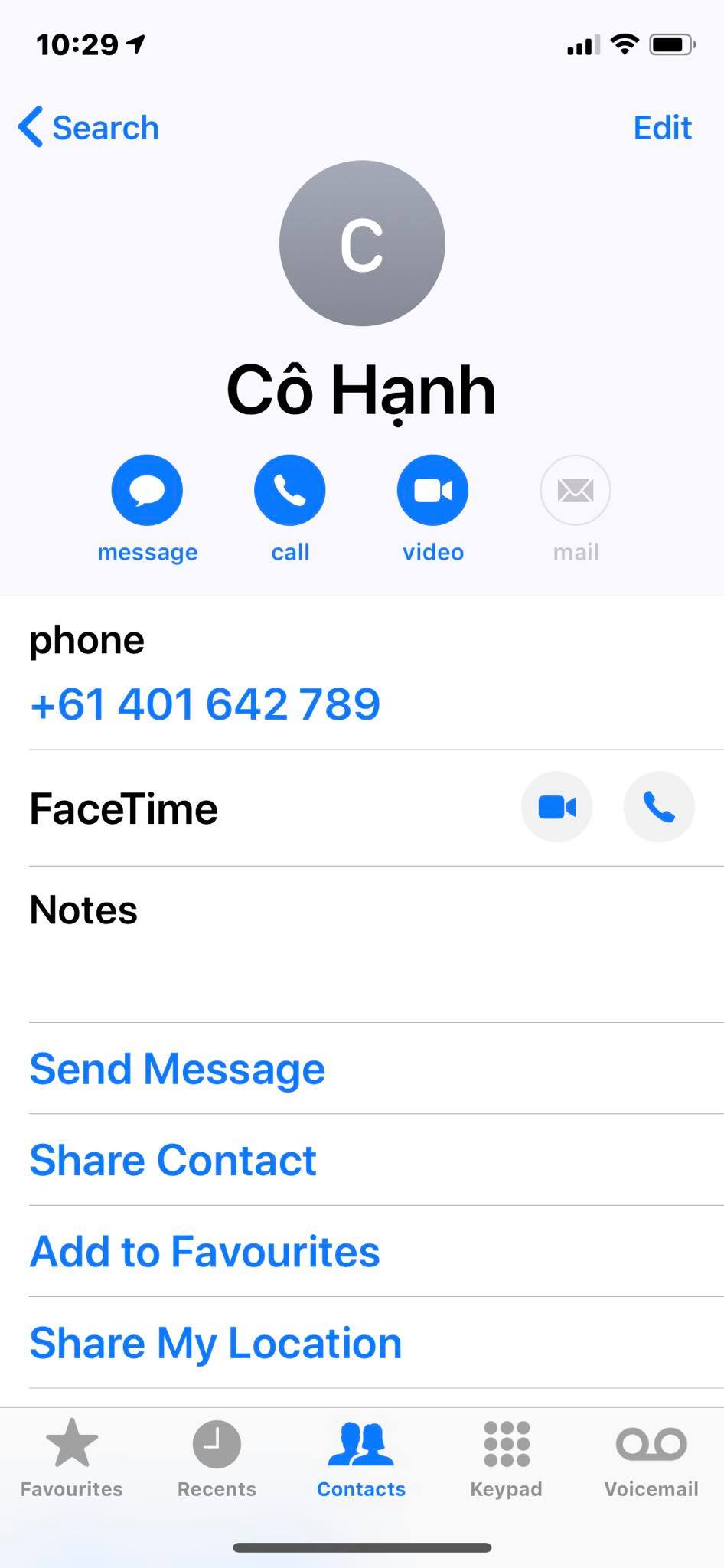
Task: Select Share My Location
Action: 216,1342
